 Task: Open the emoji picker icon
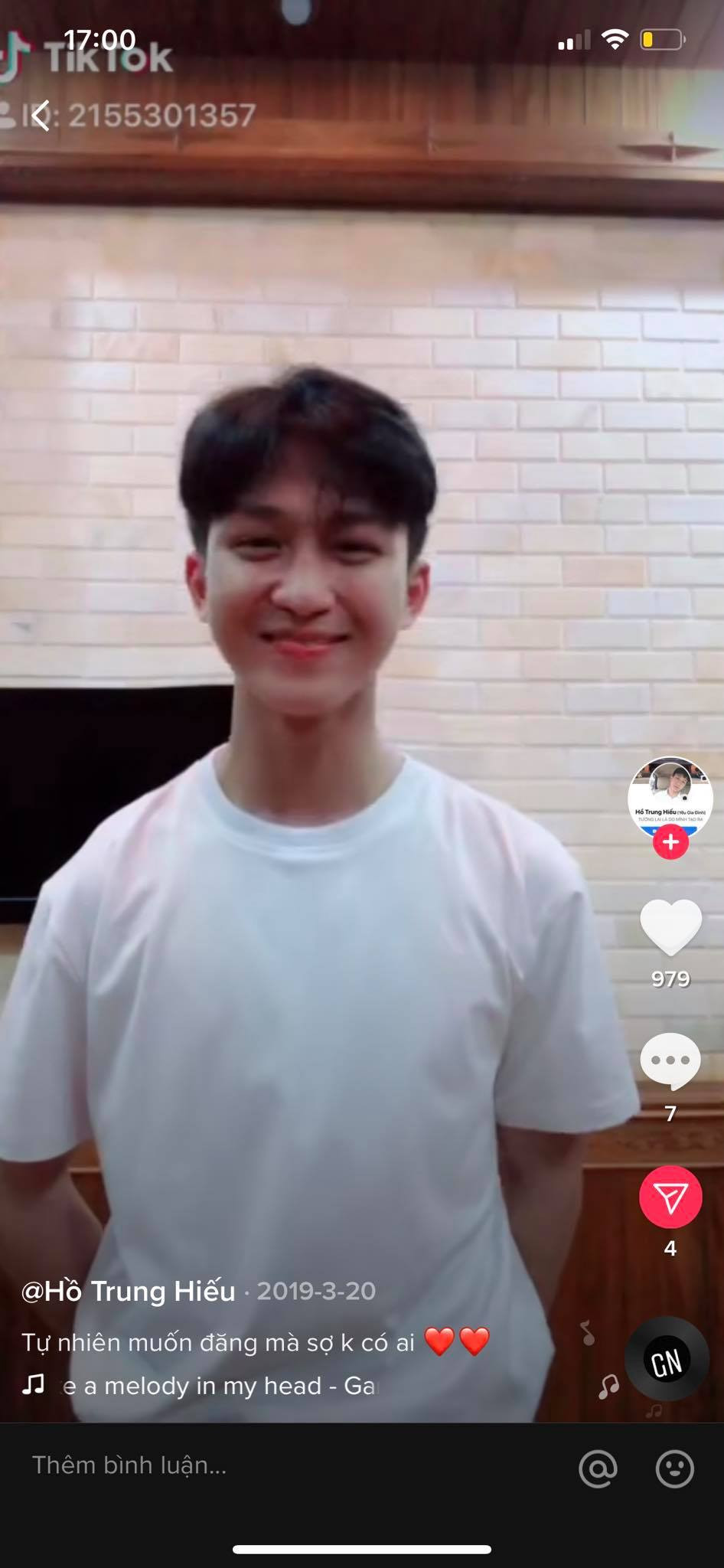pyautogui.click(x=675, y=1468)
